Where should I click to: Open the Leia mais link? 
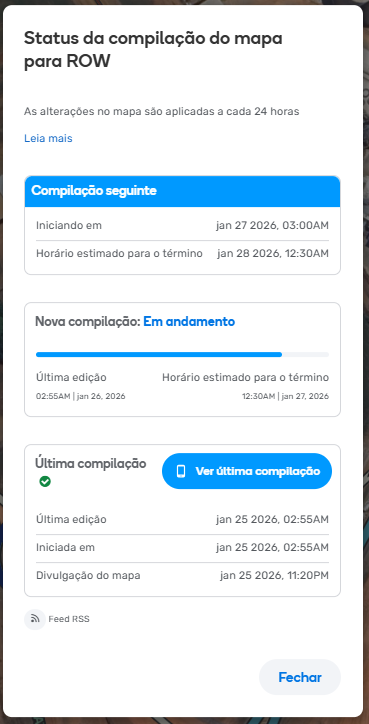48,138
